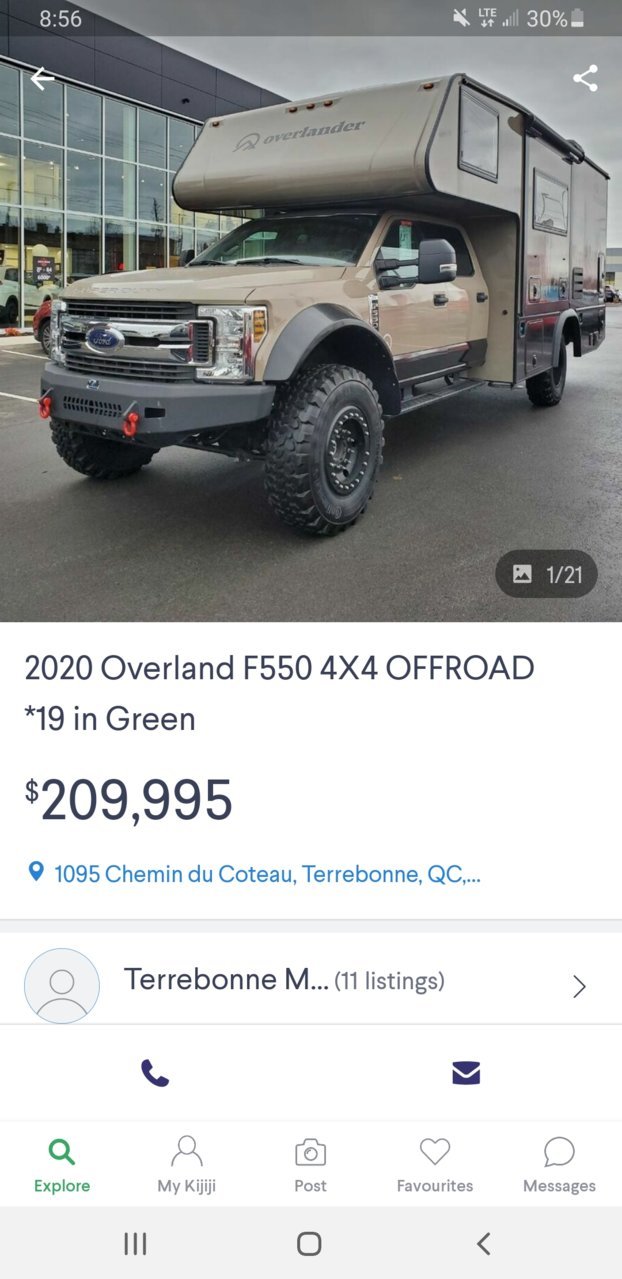Switch to the Explore tab
The height and width of the screenshot is (1279, 622).
coord(62,1165)
